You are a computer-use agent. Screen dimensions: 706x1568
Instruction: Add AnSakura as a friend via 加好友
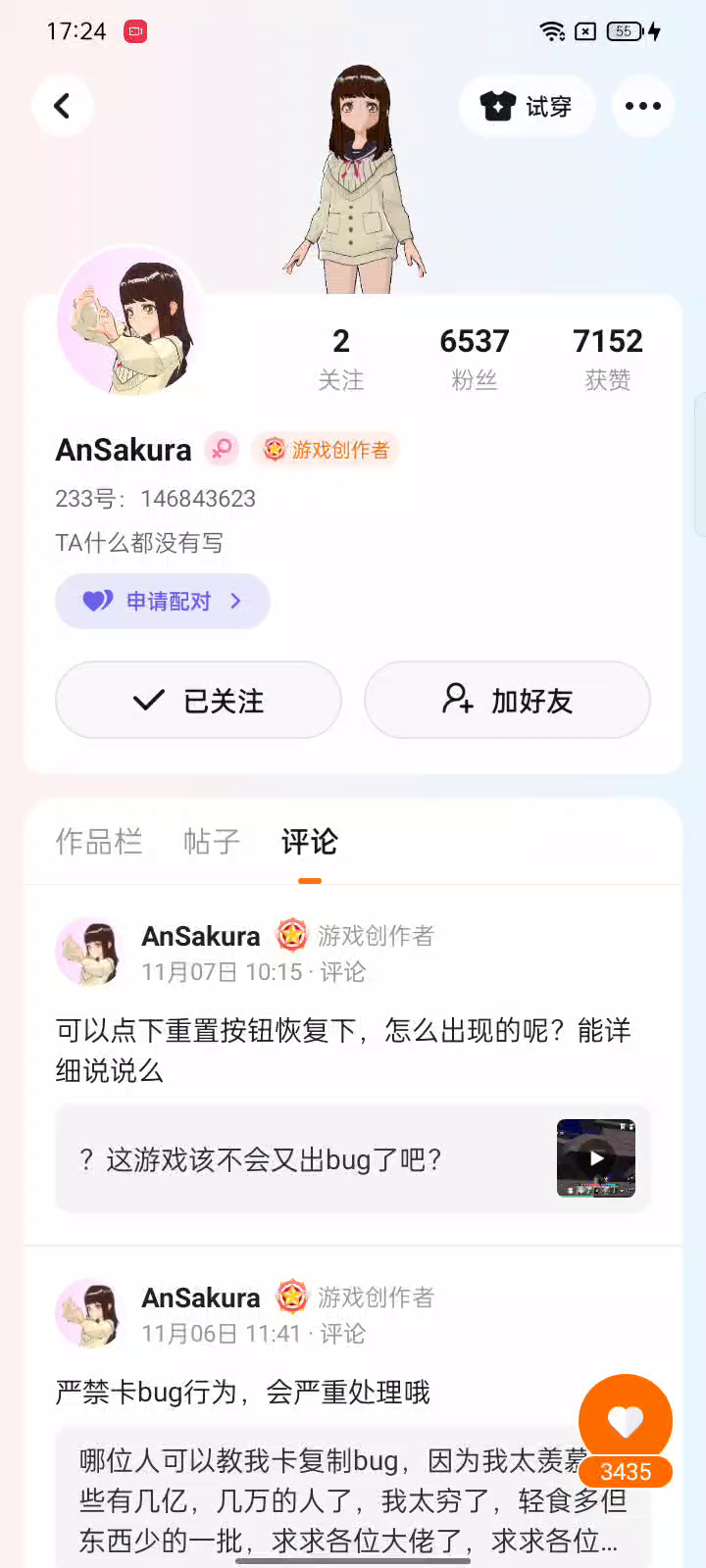[507, 701]
